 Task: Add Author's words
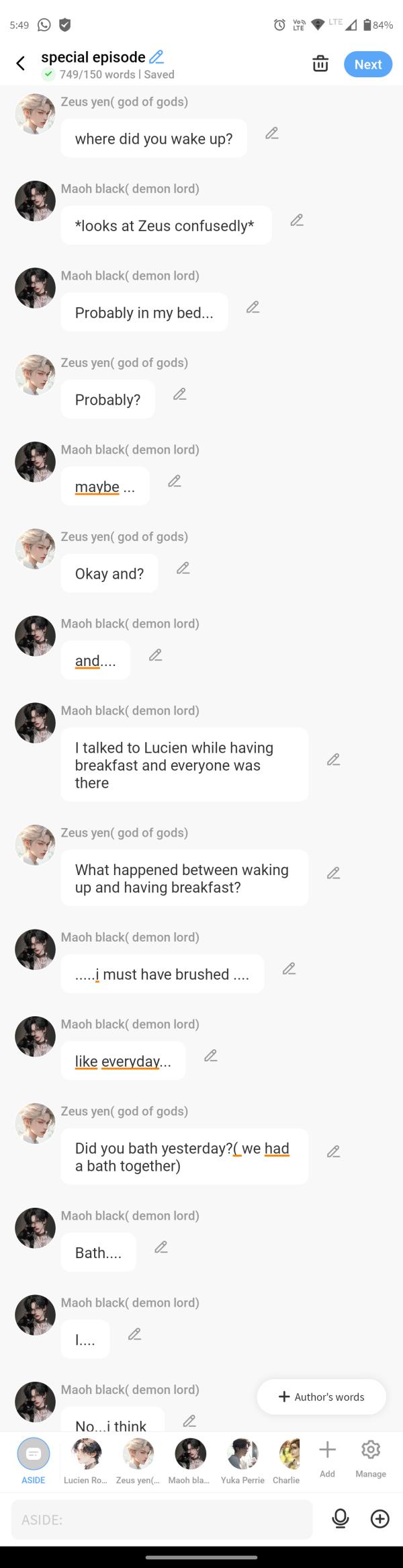(321, 1397)
